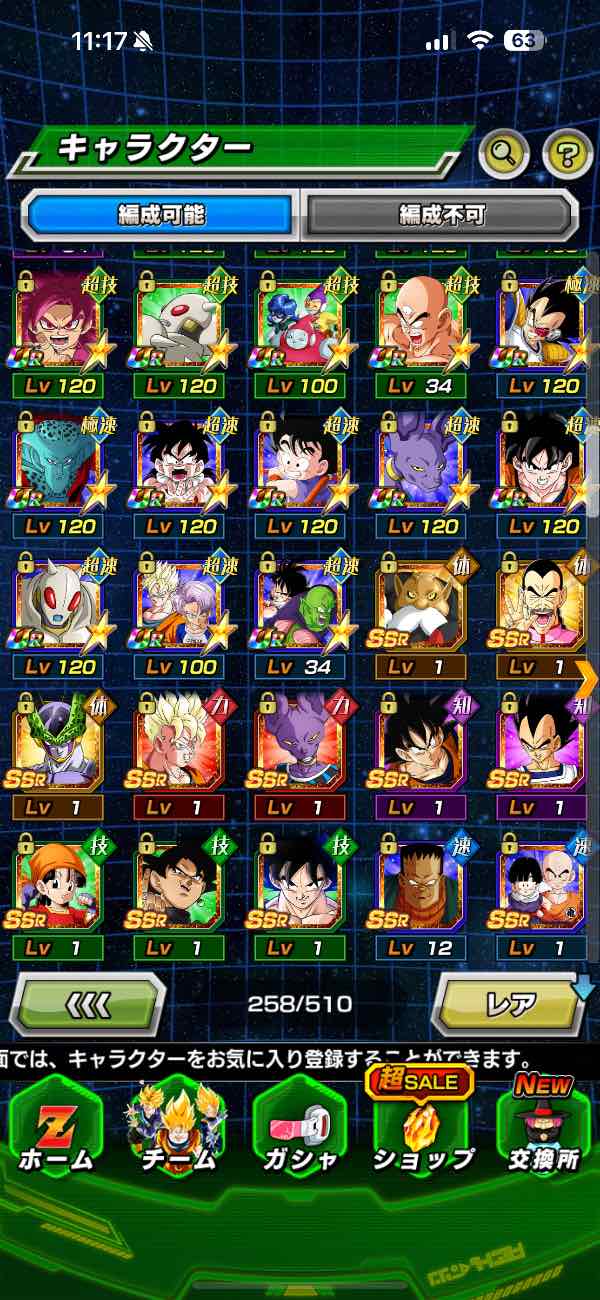Image resolution: width=600 pixels, height=1300 pixels.
Task: Tap the orange arrow at the right edge
Action: [x=587, y=677]
